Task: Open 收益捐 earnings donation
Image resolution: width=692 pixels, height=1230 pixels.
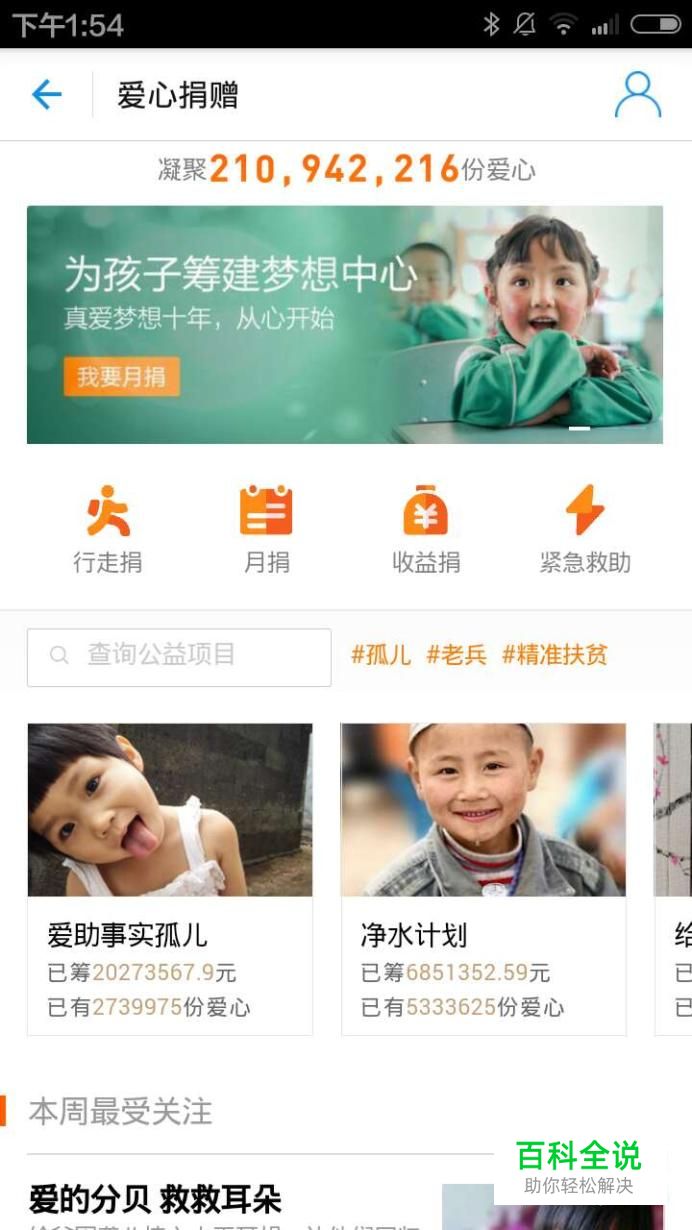Action: click(x=426, y=529)
